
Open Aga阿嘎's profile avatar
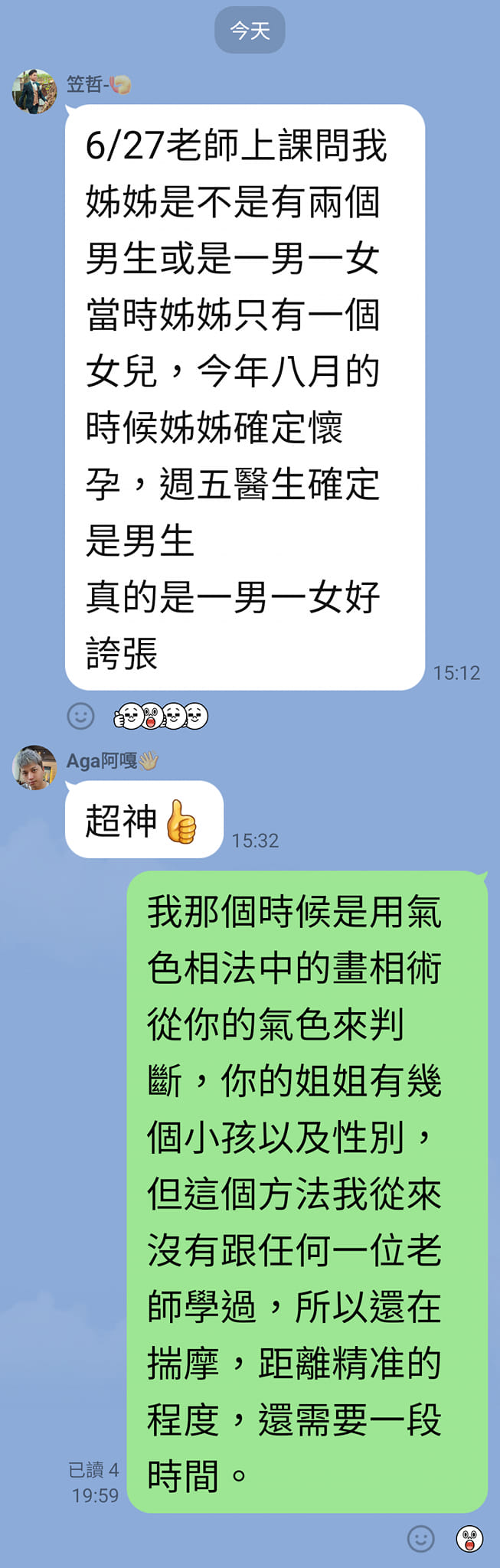(34, 767)
